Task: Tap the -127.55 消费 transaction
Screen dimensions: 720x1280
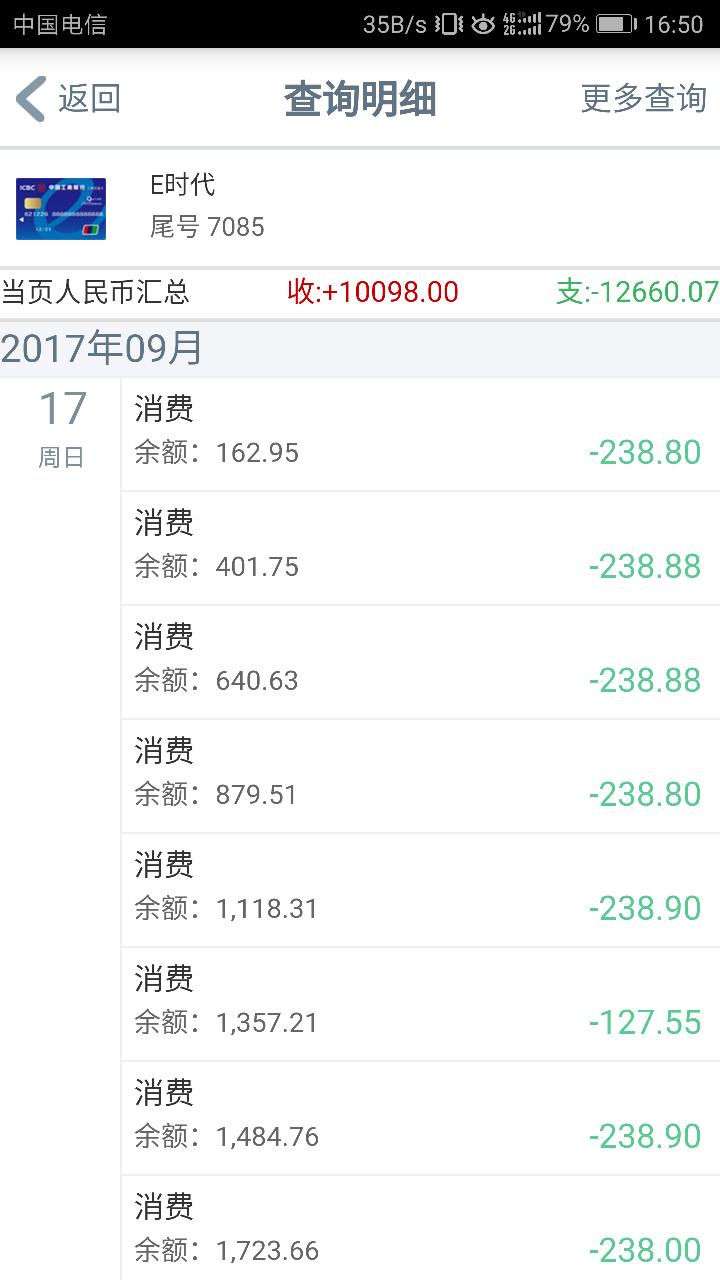Action: (420, 1004)
